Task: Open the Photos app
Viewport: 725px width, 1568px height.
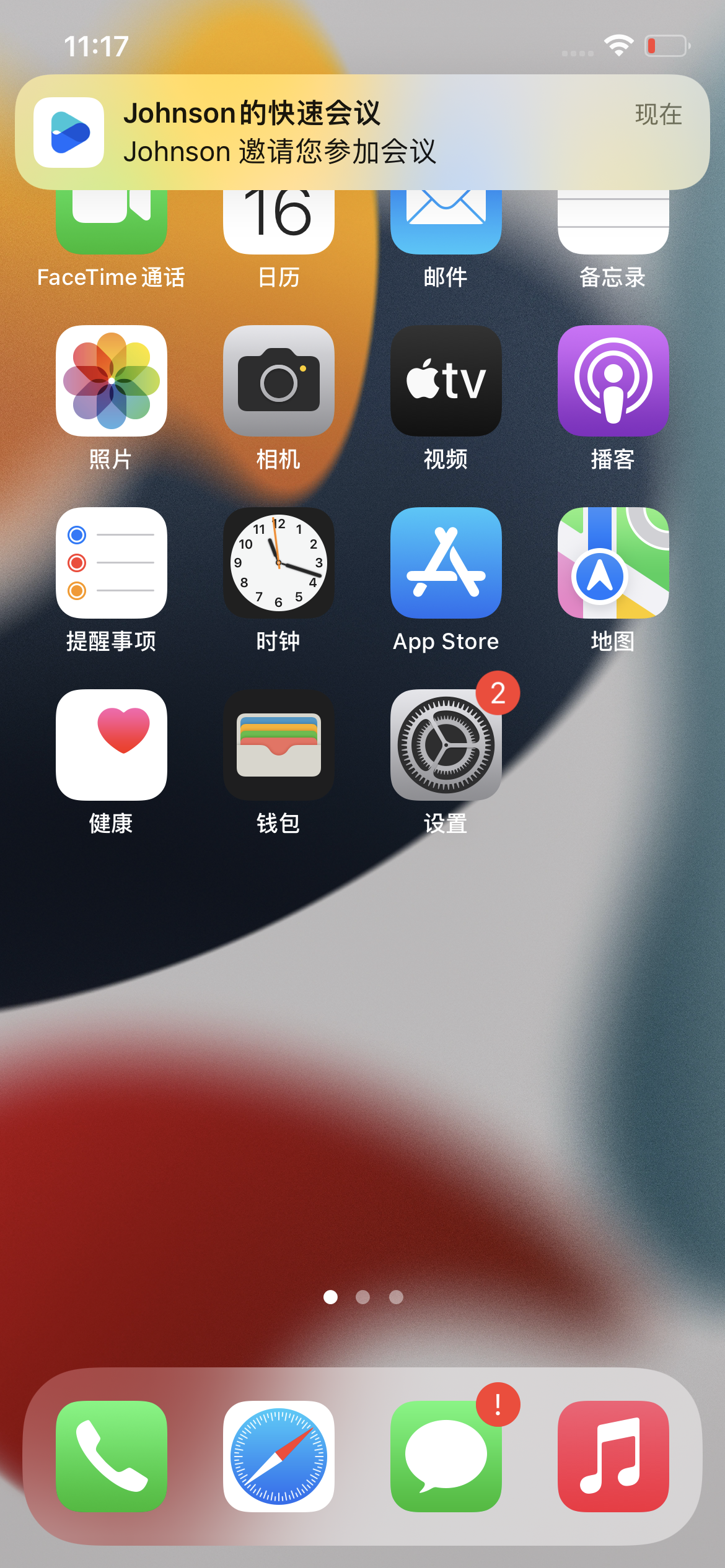Action: pos(112,381)
